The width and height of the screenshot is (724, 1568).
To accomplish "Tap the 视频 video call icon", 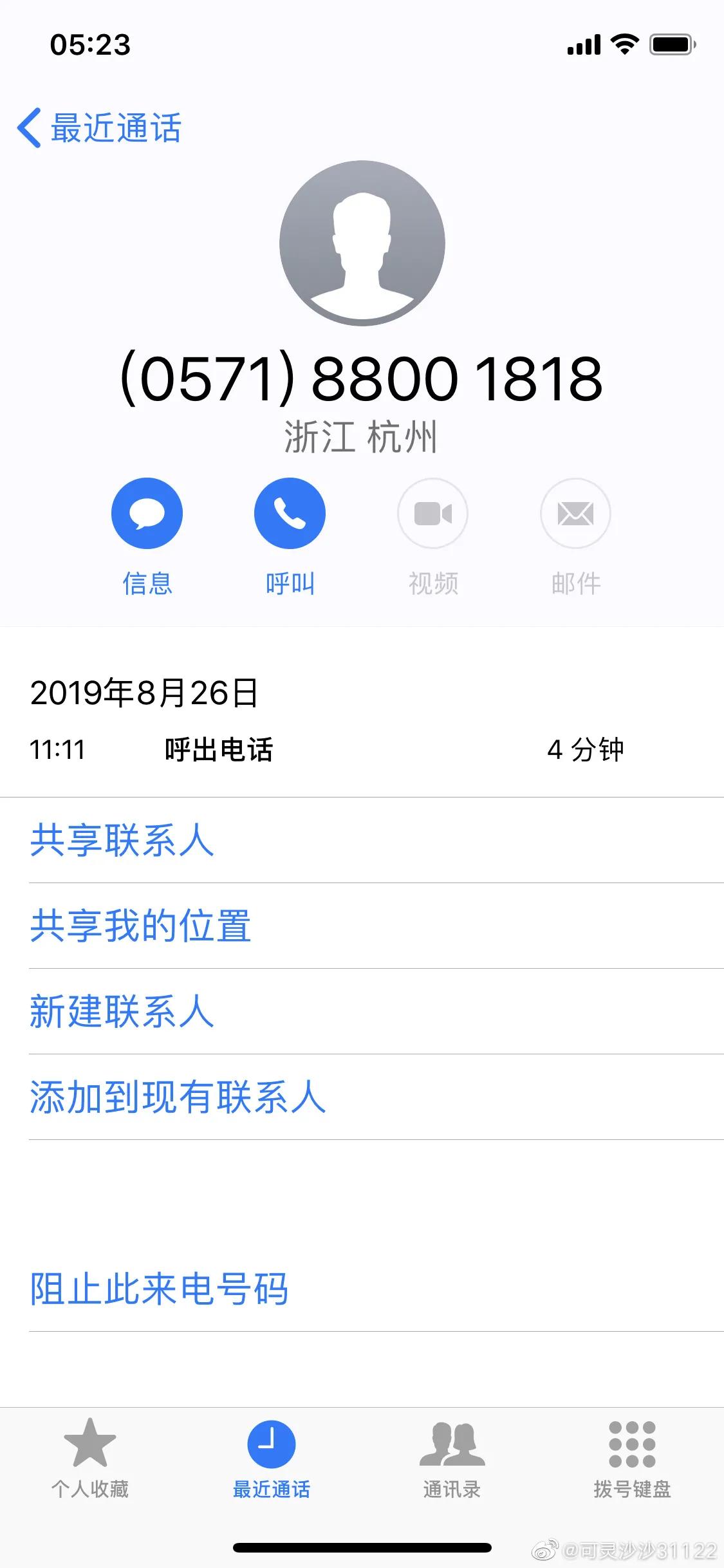I will point(433,513).
